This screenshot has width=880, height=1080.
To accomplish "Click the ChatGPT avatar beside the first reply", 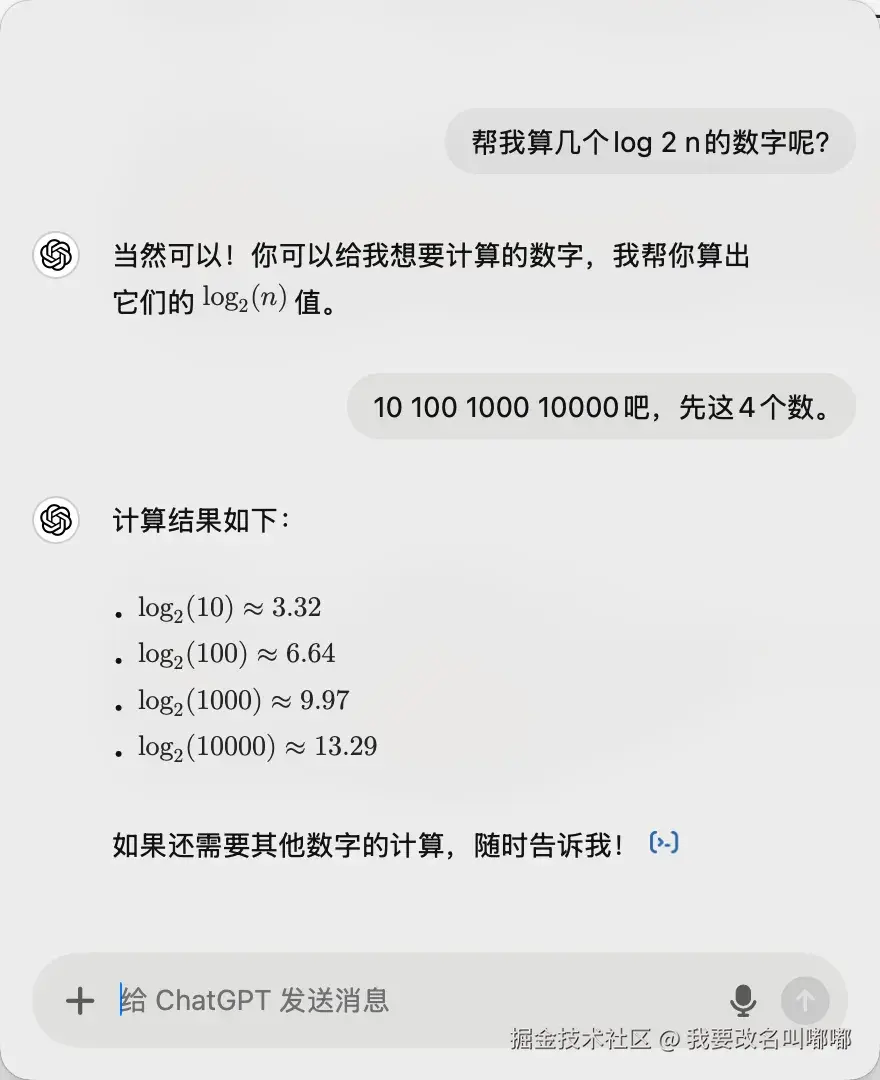I will (x=55, y=256).
